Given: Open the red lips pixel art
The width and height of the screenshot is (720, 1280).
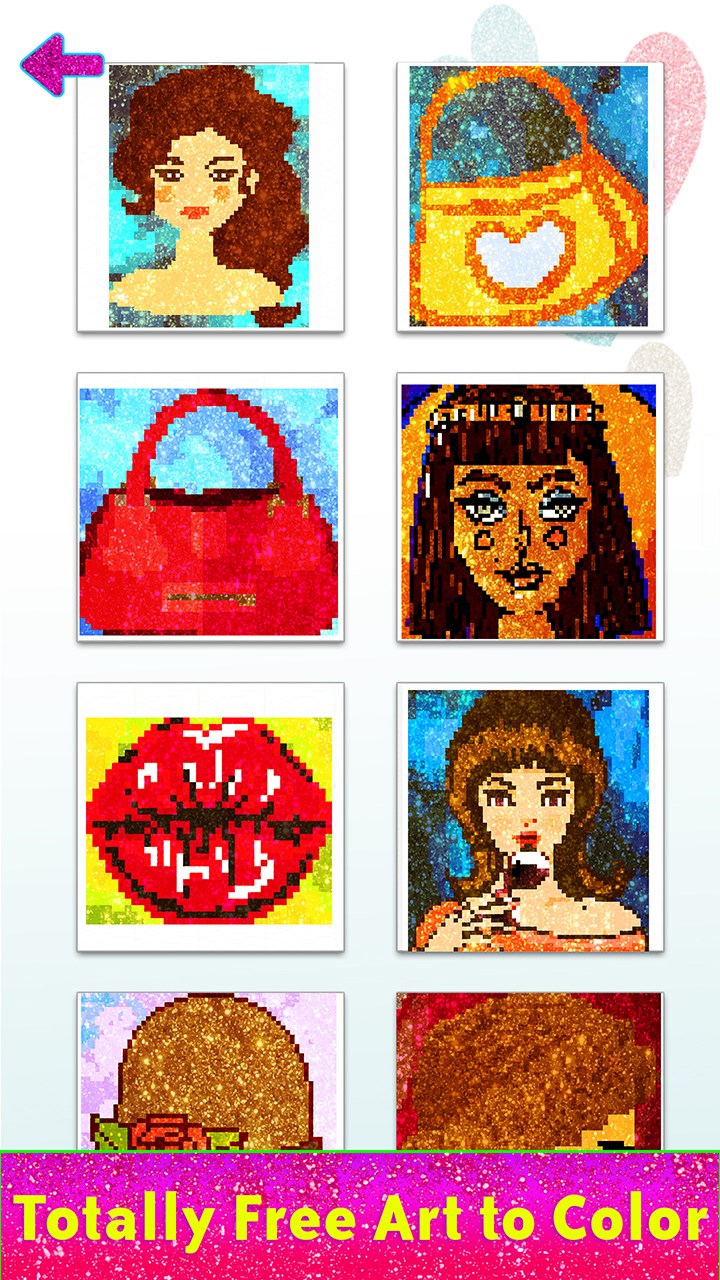Looking at the screenshot, I should 210,817.
